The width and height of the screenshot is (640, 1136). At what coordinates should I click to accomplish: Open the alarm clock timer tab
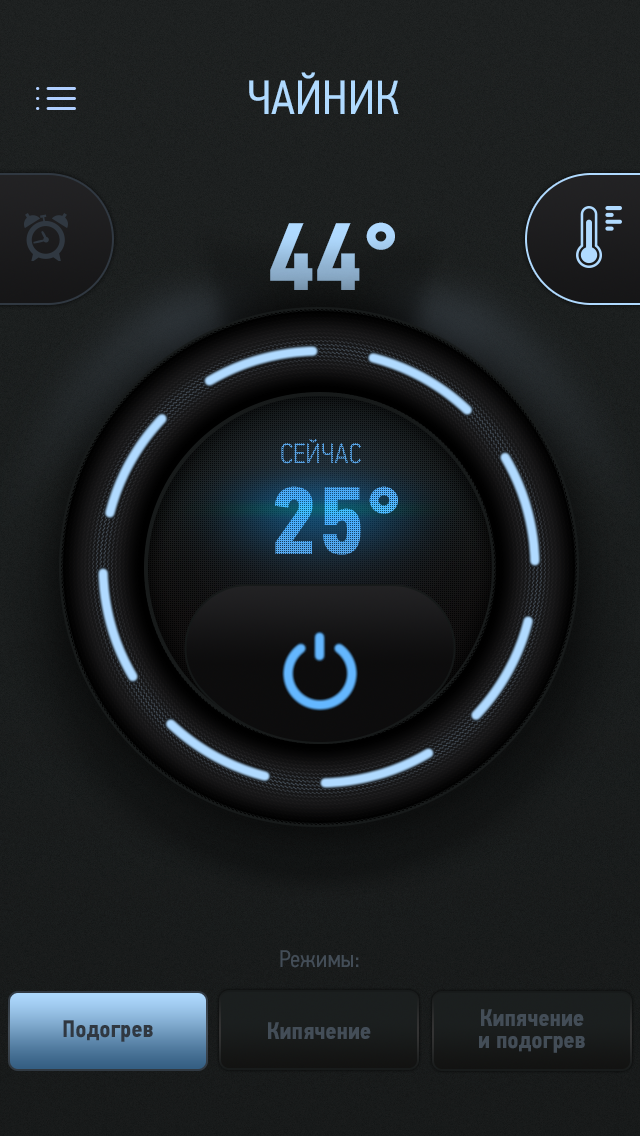pyautogui.click(x=46, y=238)
